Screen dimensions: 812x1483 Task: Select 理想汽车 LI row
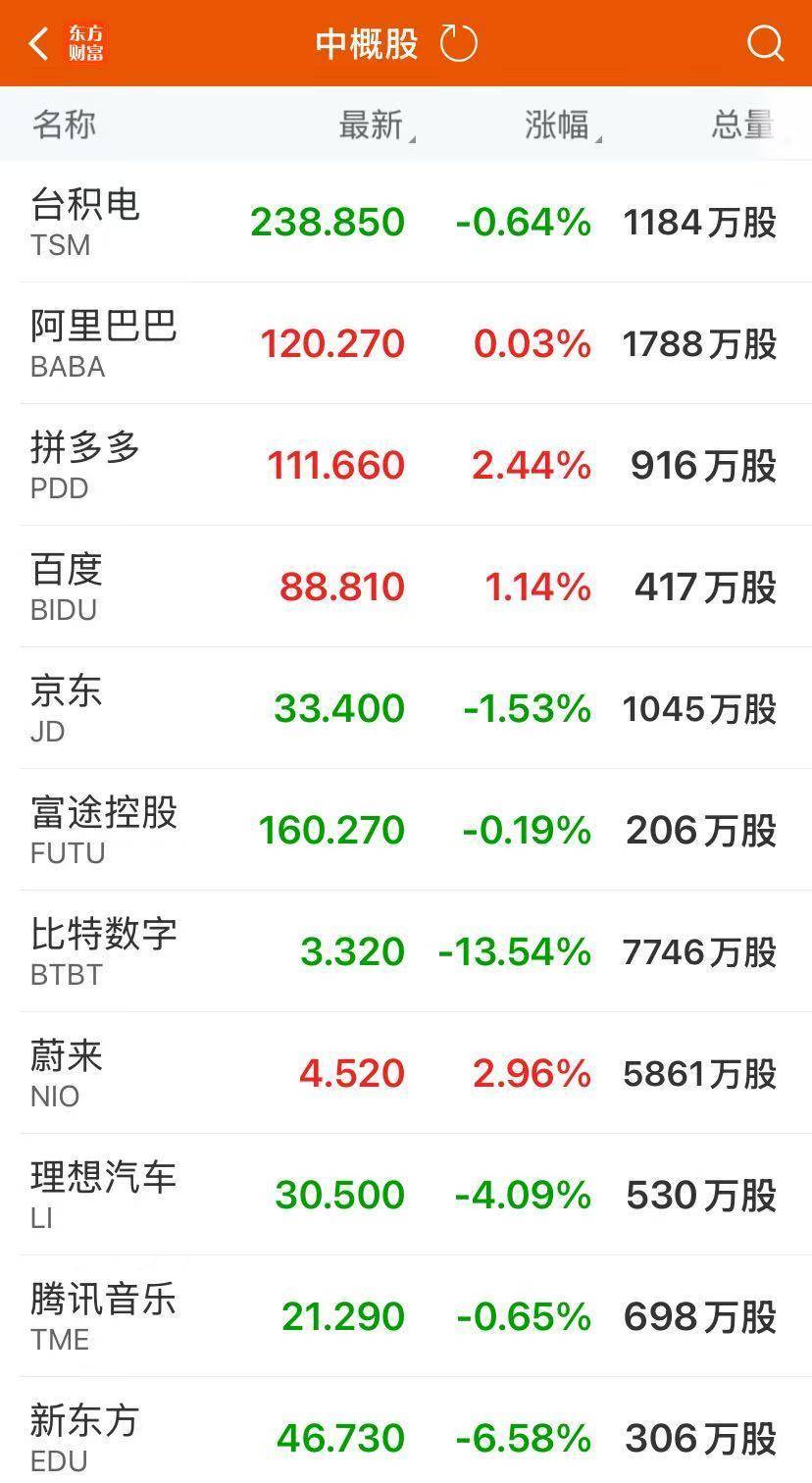pos(406,1195)
